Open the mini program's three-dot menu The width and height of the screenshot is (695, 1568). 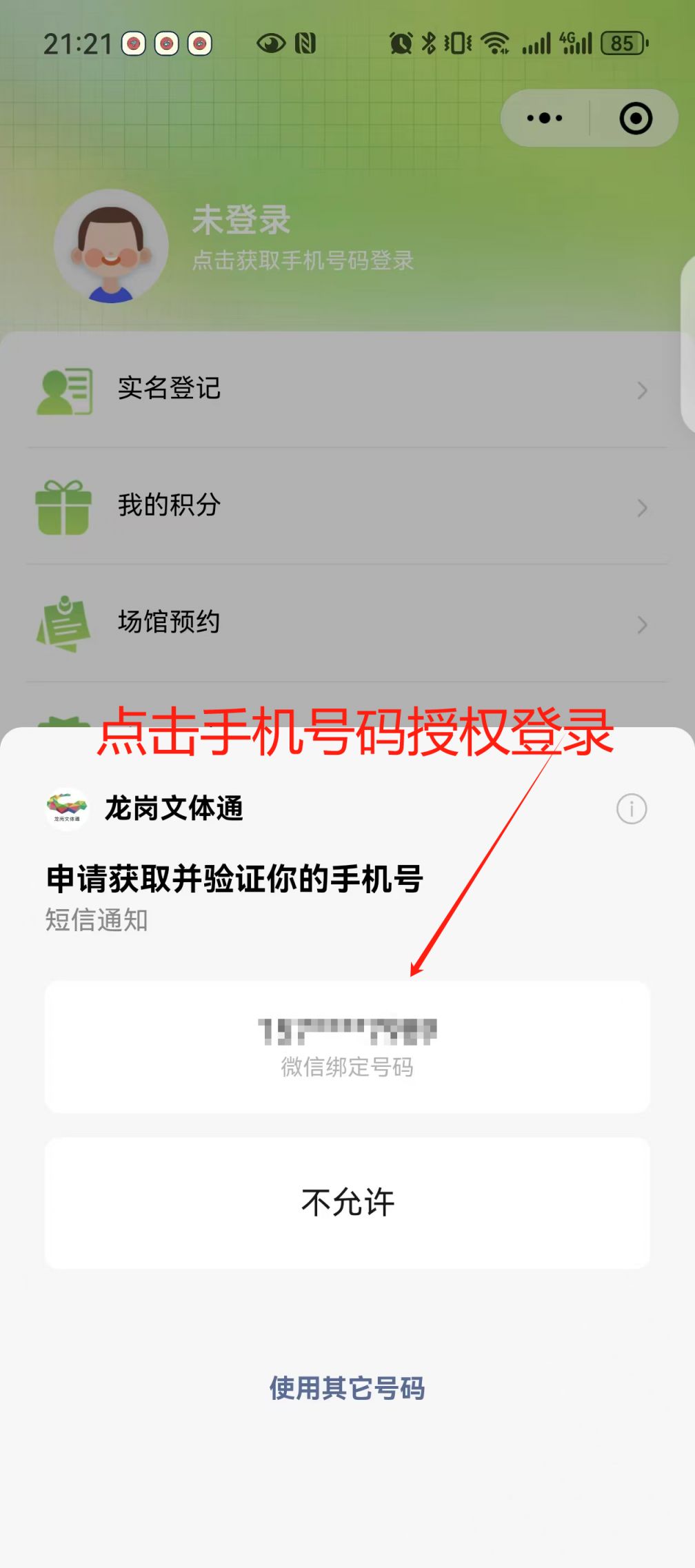click(545, 118)
